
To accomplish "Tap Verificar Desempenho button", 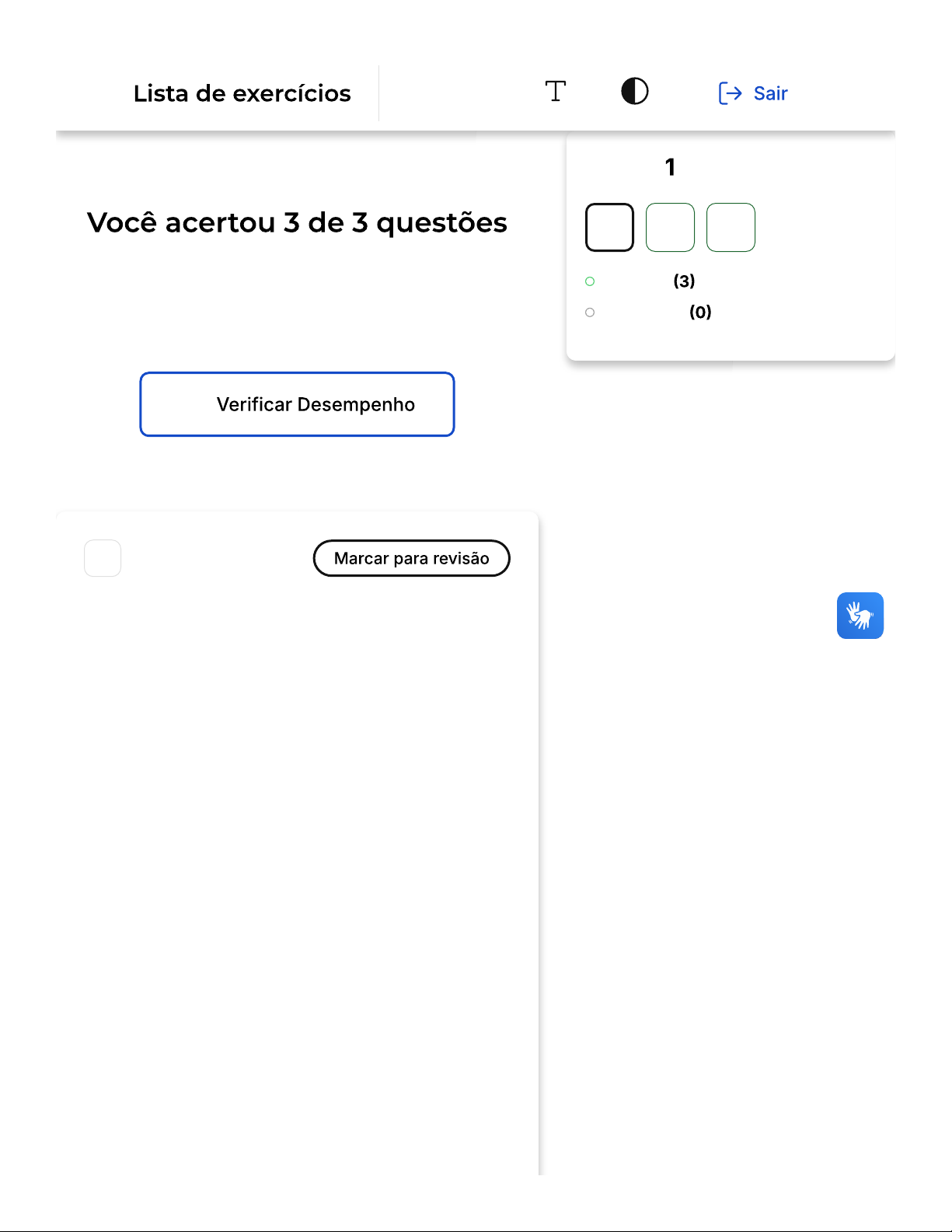I will [297, 404].
